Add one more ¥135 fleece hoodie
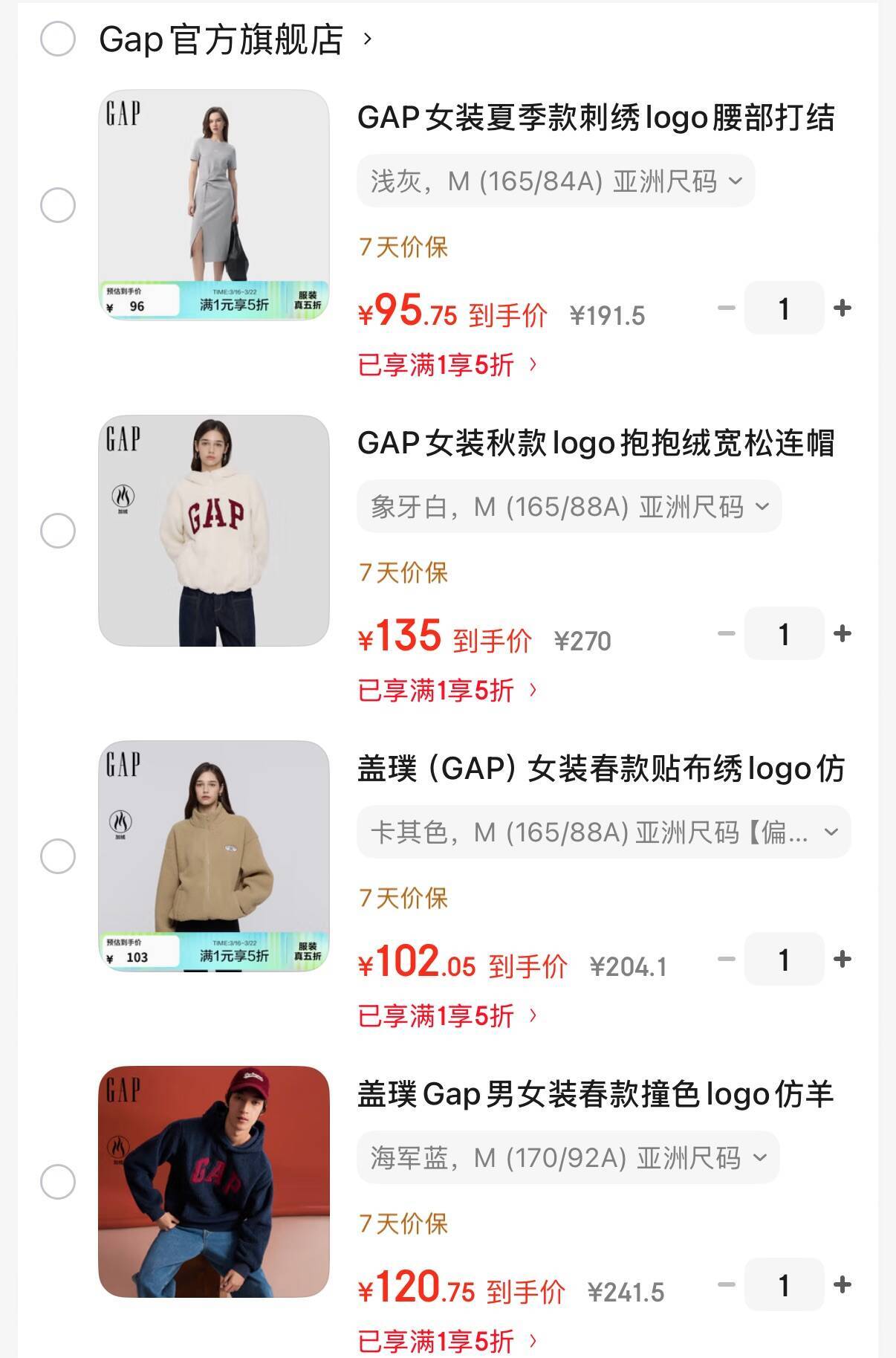This screenshot has height=1358, width=896. coord(843,633)
